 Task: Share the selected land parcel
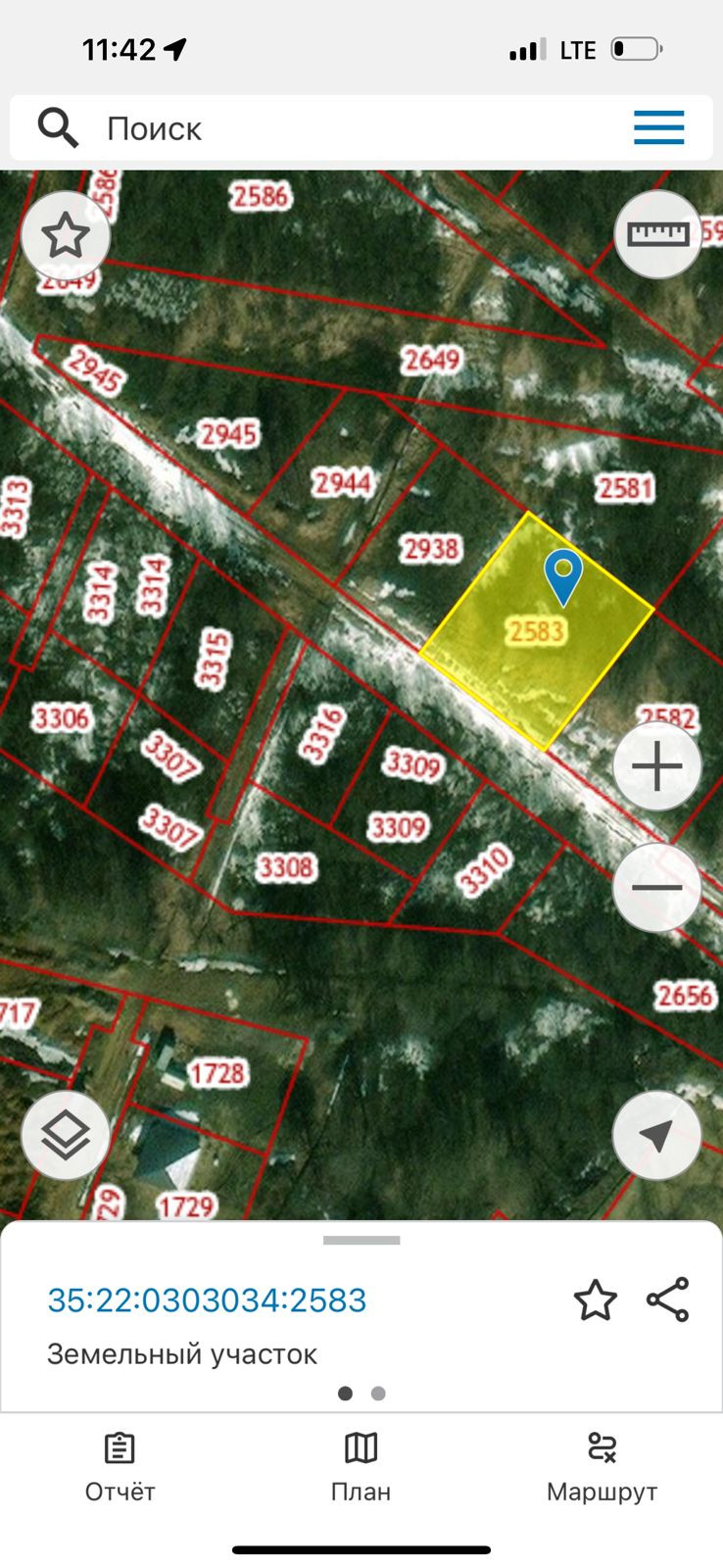click(668, 1300)
